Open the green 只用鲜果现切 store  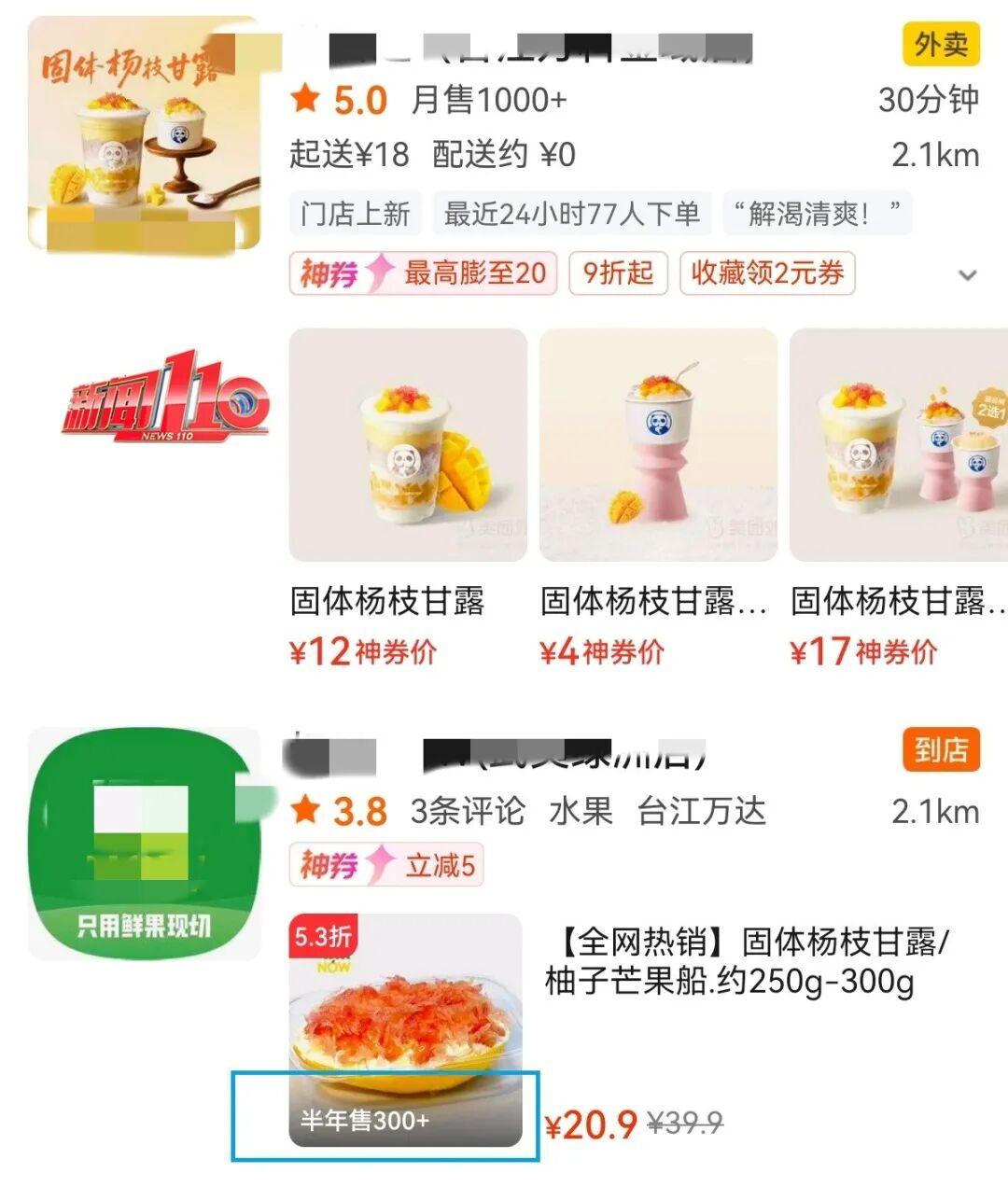145,844
